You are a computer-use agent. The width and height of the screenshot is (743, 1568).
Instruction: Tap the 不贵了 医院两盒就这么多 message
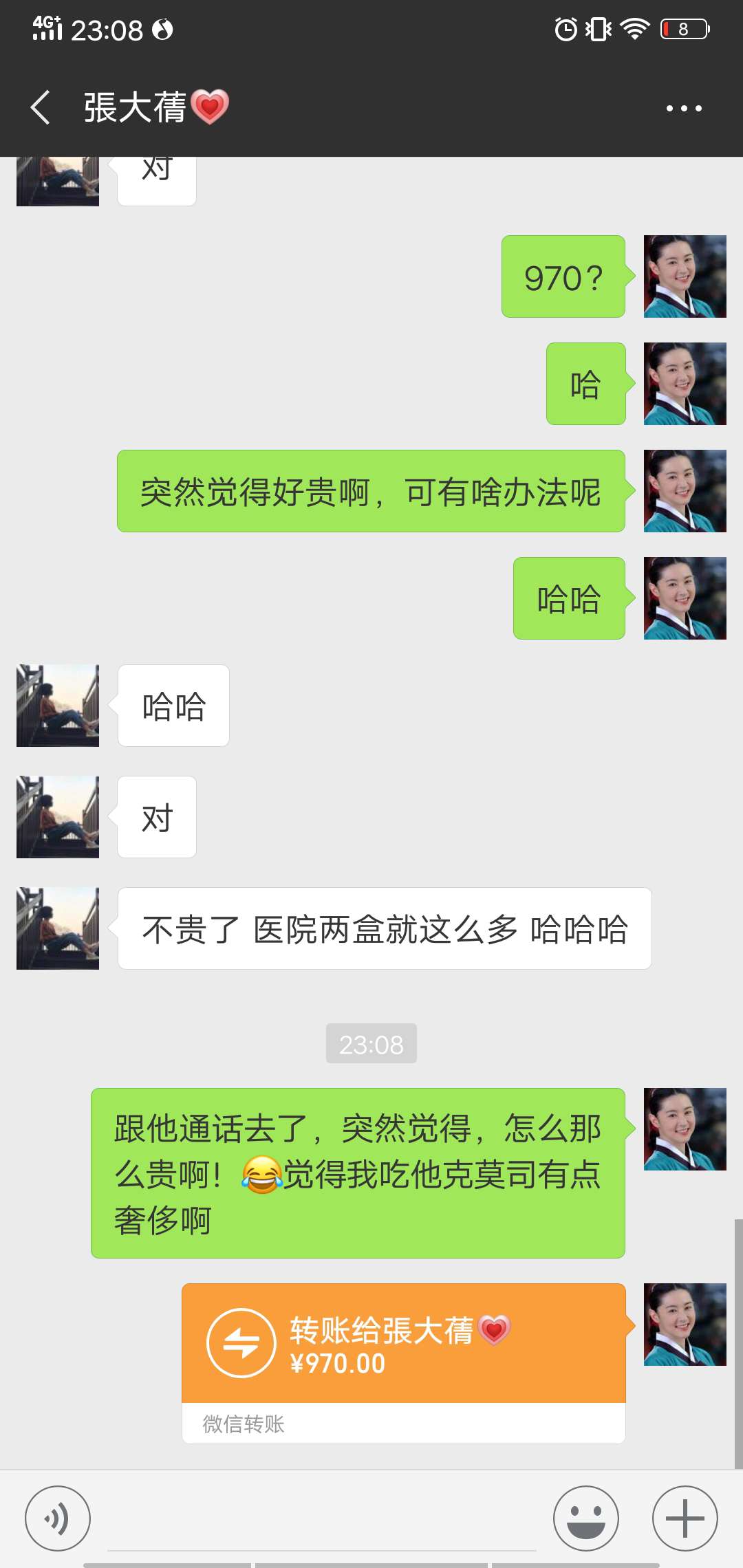coord(383,928)
